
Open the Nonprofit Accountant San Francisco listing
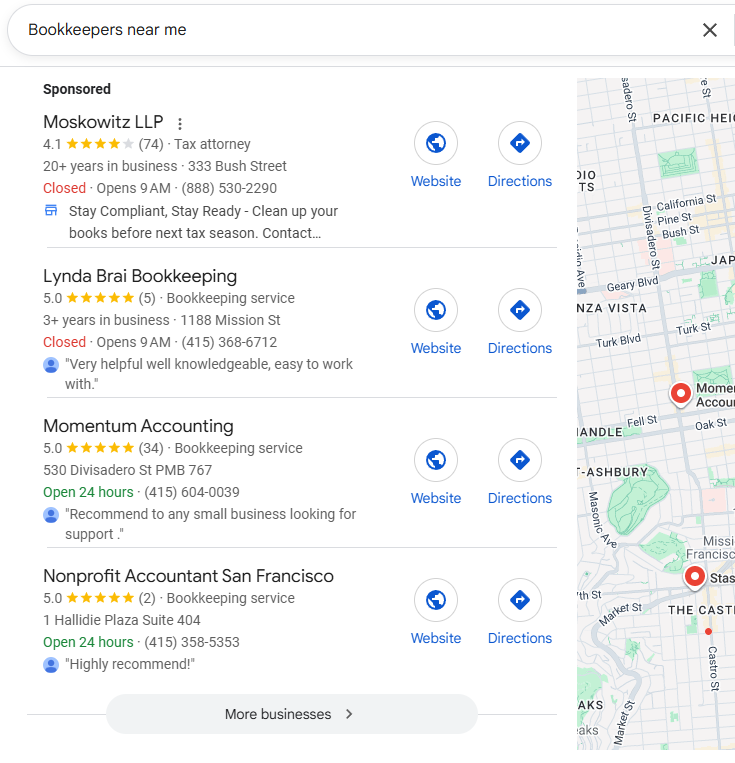coord(188,576)
